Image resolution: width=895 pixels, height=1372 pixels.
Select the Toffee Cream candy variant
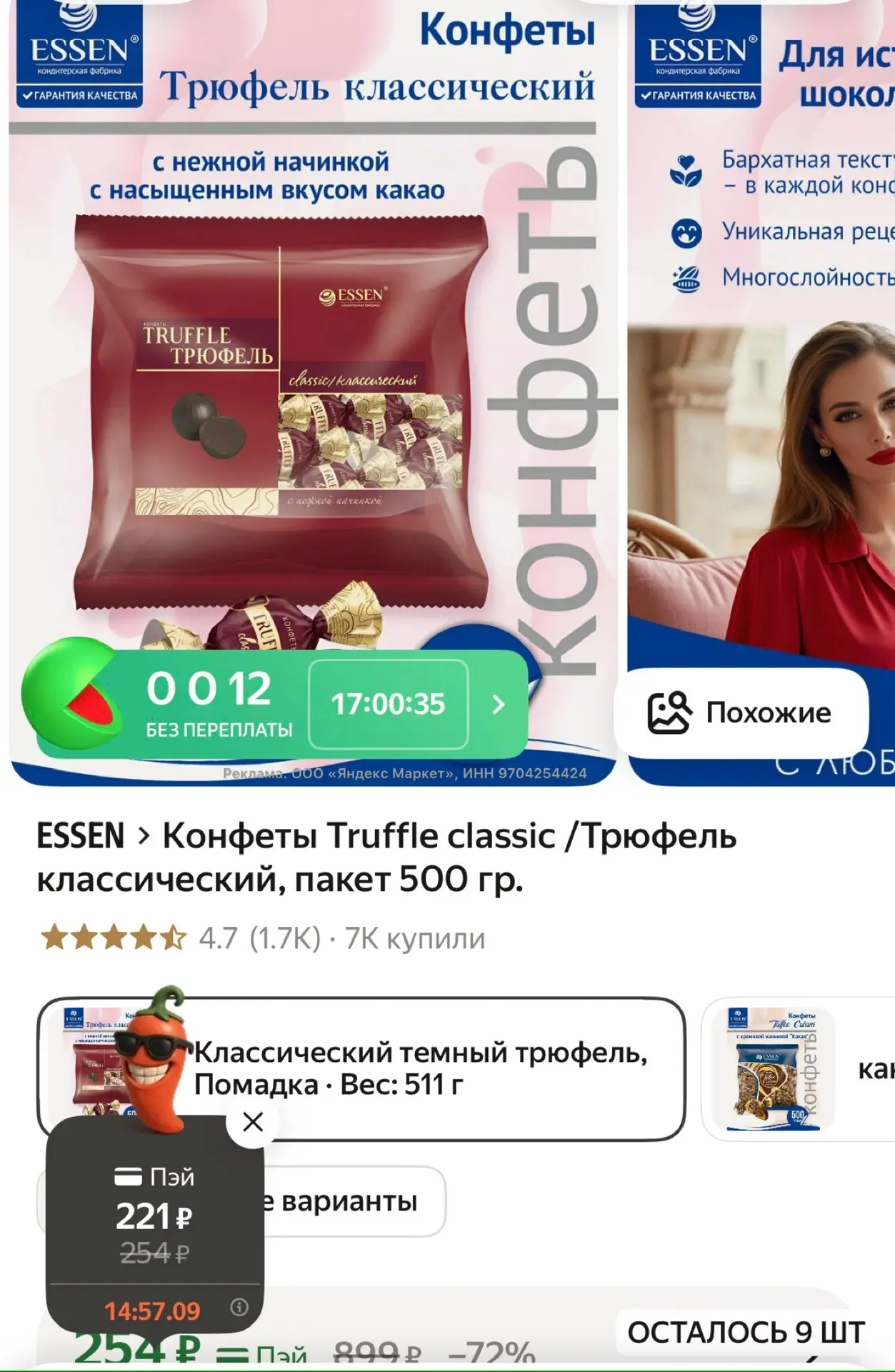point(798,1069)
